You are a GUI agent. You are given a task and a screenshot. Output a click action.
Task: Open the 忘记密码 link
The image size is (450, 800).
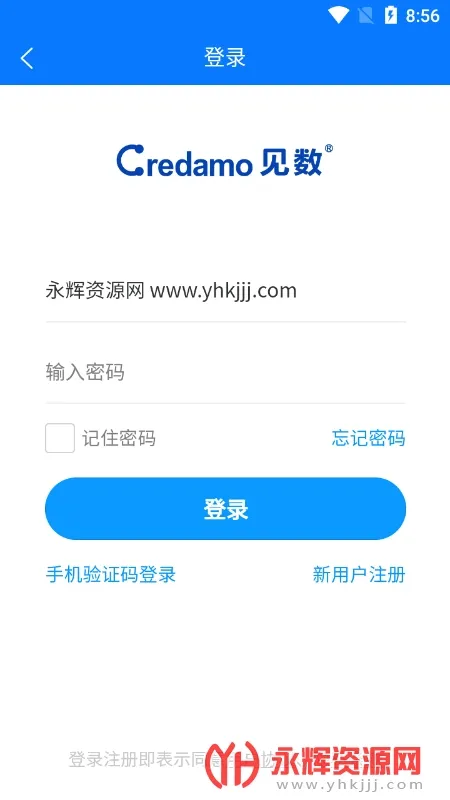coord(368,438)
